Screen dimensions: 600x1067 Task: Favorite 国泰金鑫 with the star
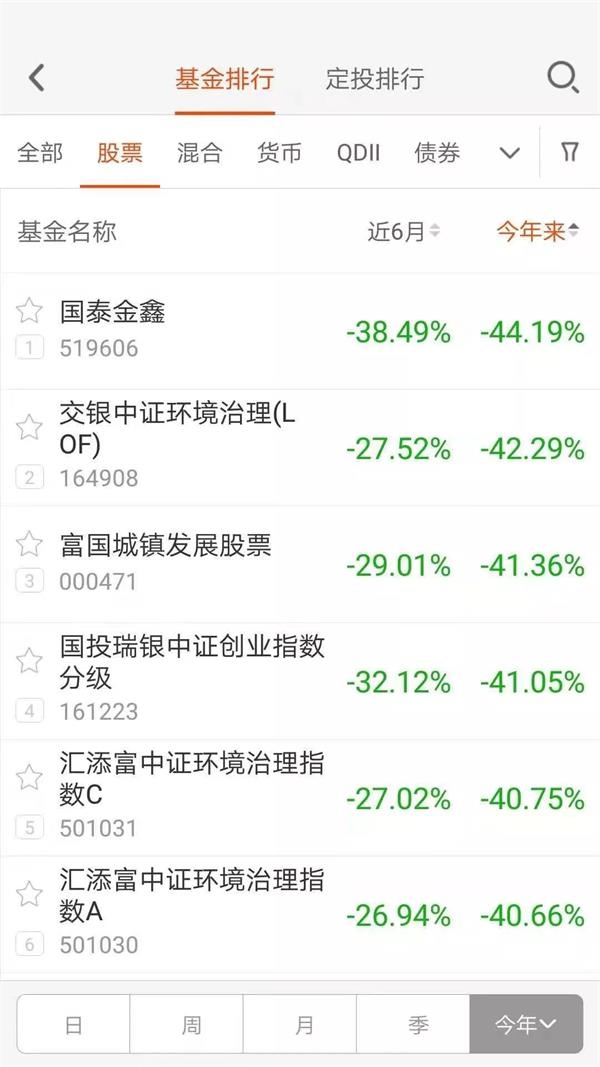tap(29, 311)
